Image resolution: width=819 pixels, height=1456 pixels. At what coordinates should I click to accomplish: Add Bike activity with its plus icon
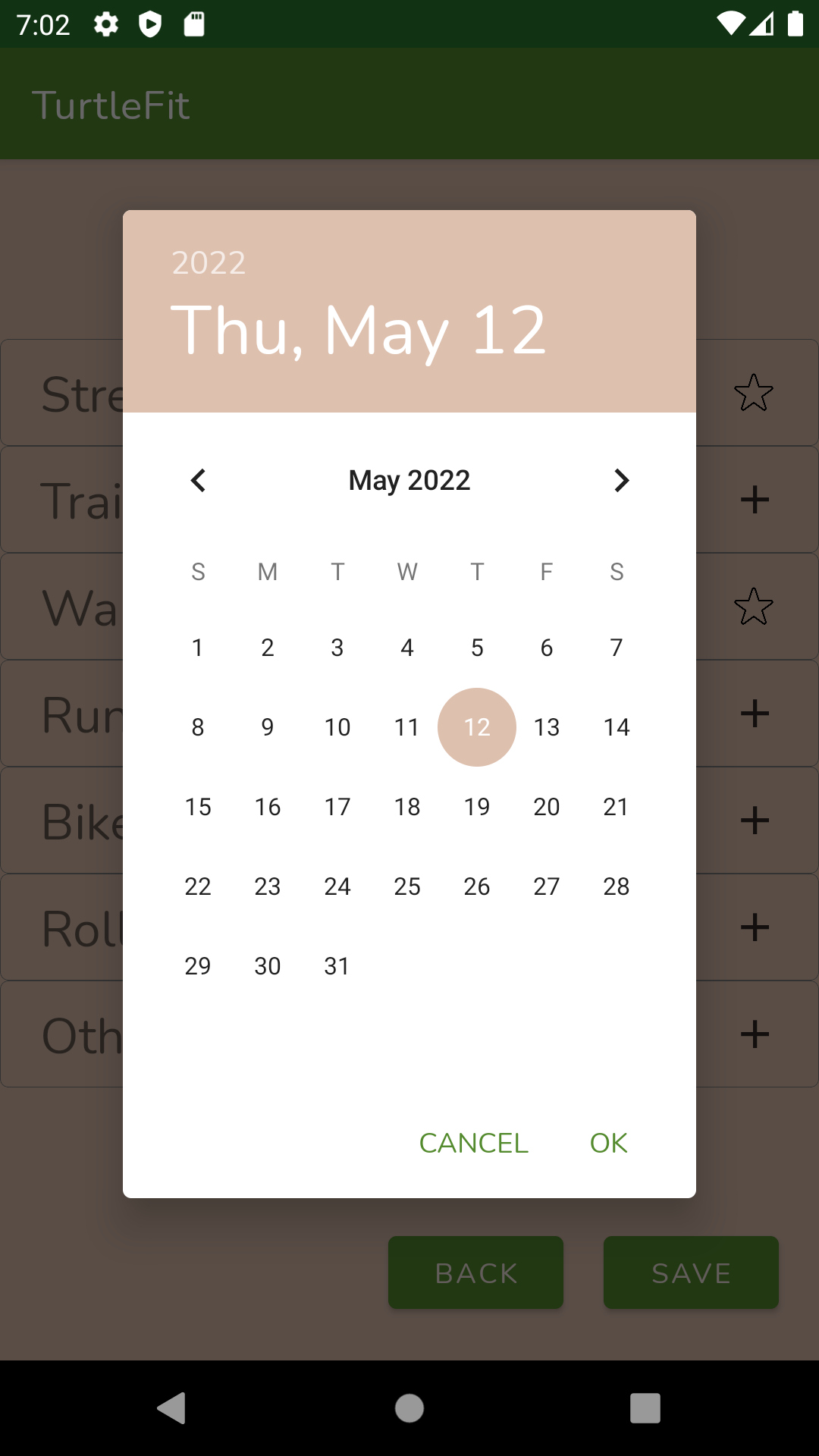click(x=755, y=820)
